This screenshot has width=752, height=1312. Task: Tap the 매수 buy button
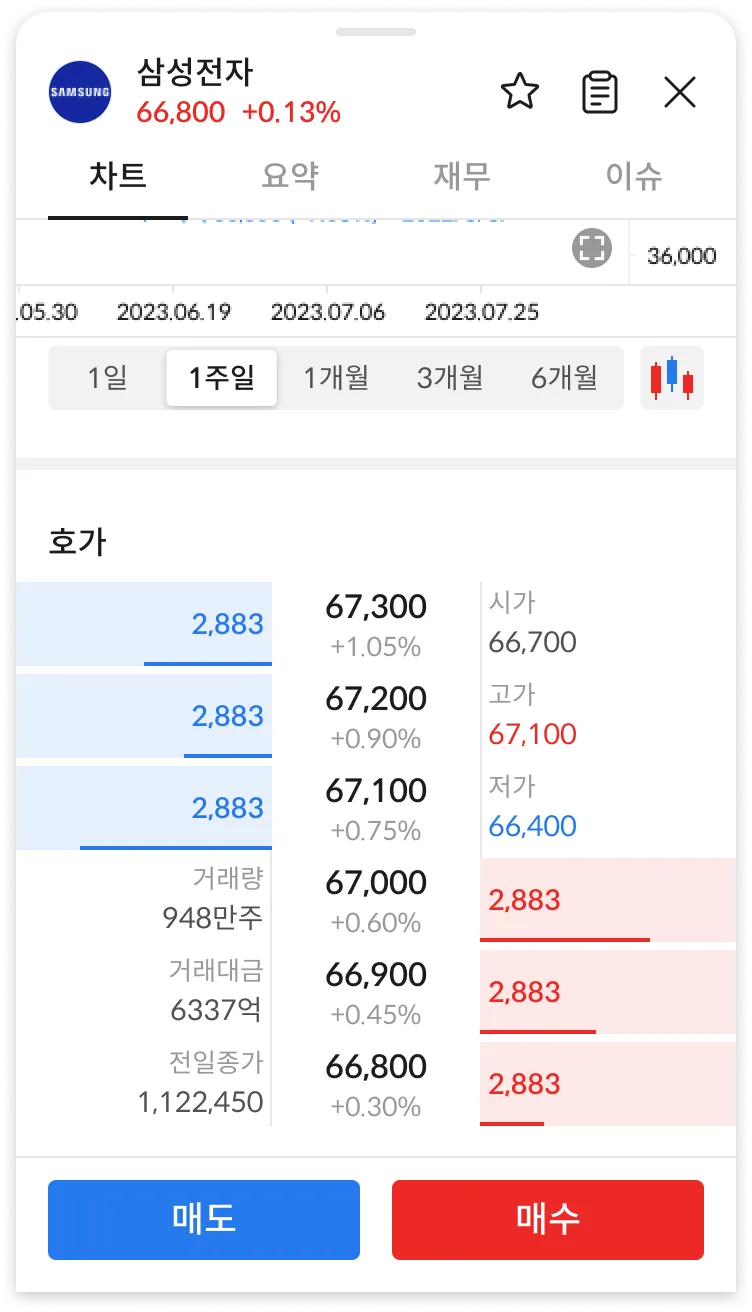coord(548,1219)
